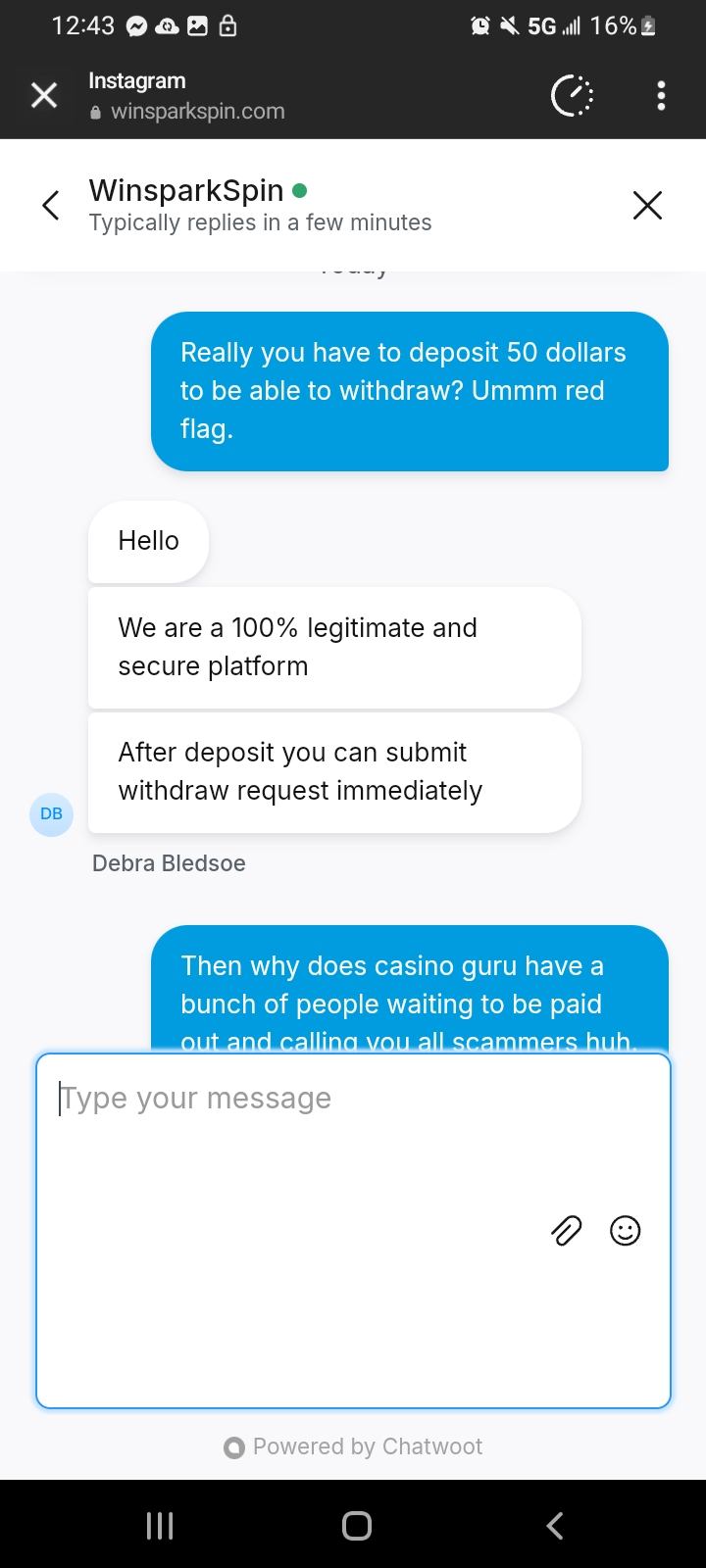The width and height of the screenshot is (706, 1568).
Task: Go to the phone home screen
Action: 356,1525
